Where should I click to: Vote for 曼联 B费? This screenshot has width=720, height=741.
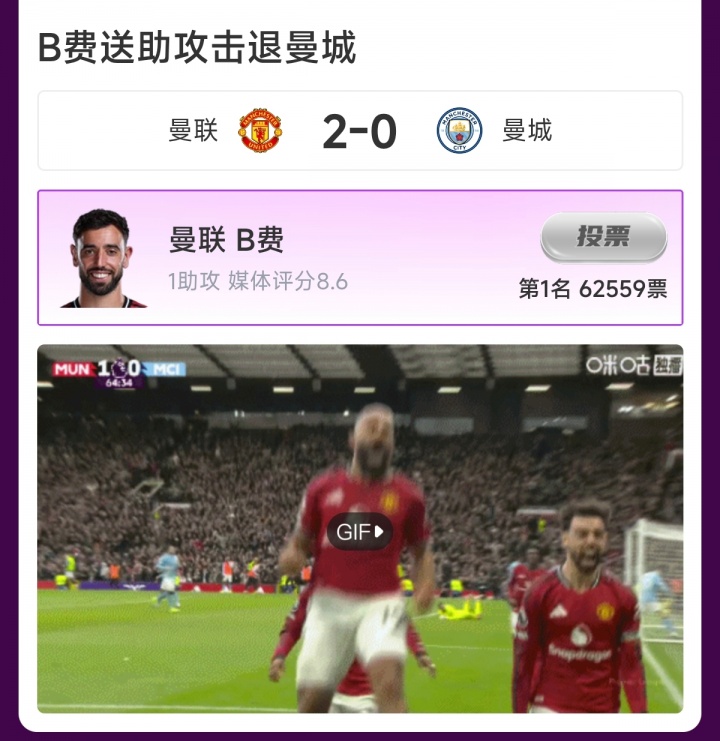(603, 237)
